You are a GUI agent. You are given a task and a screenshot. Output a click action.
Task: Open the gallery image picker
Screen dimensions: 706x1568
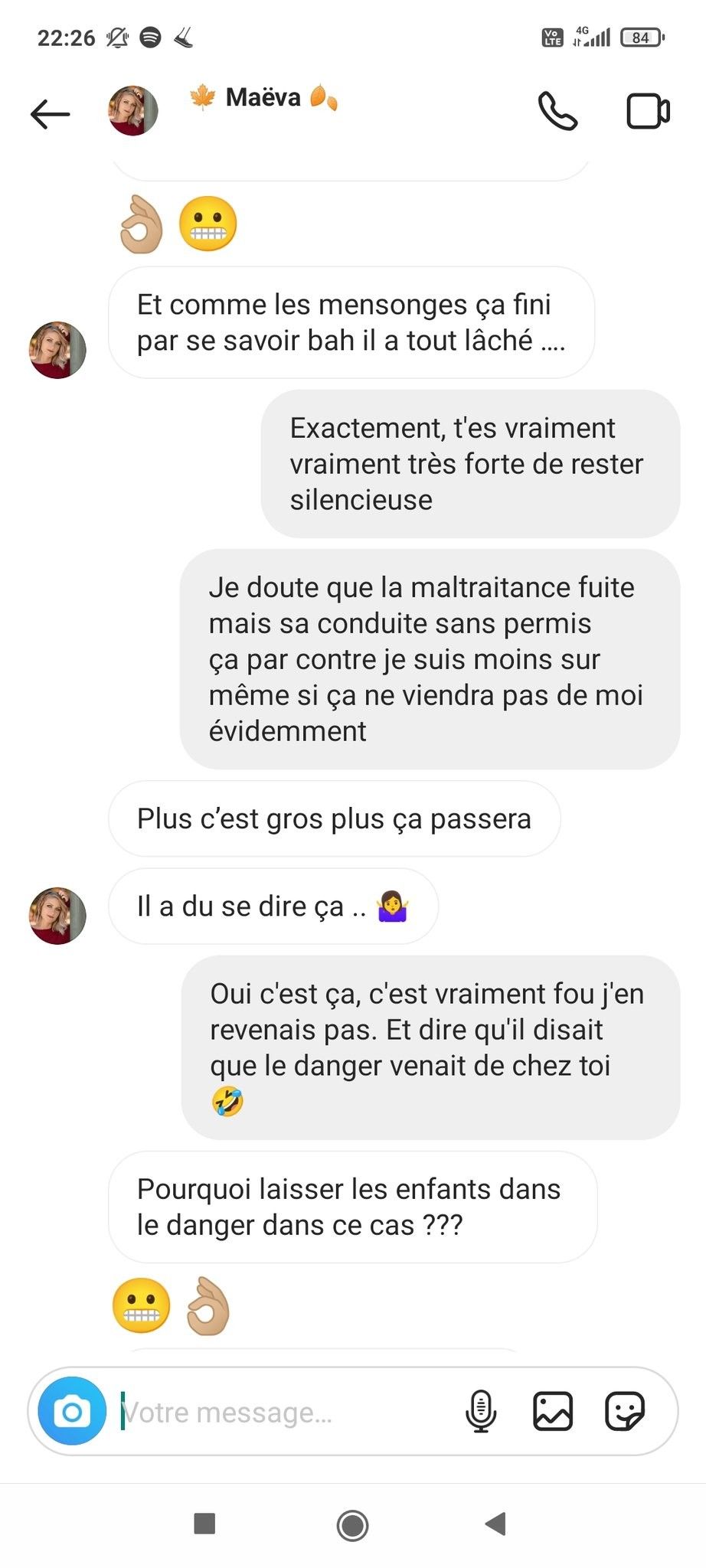pyautogui.click(x=553, y=1411)
